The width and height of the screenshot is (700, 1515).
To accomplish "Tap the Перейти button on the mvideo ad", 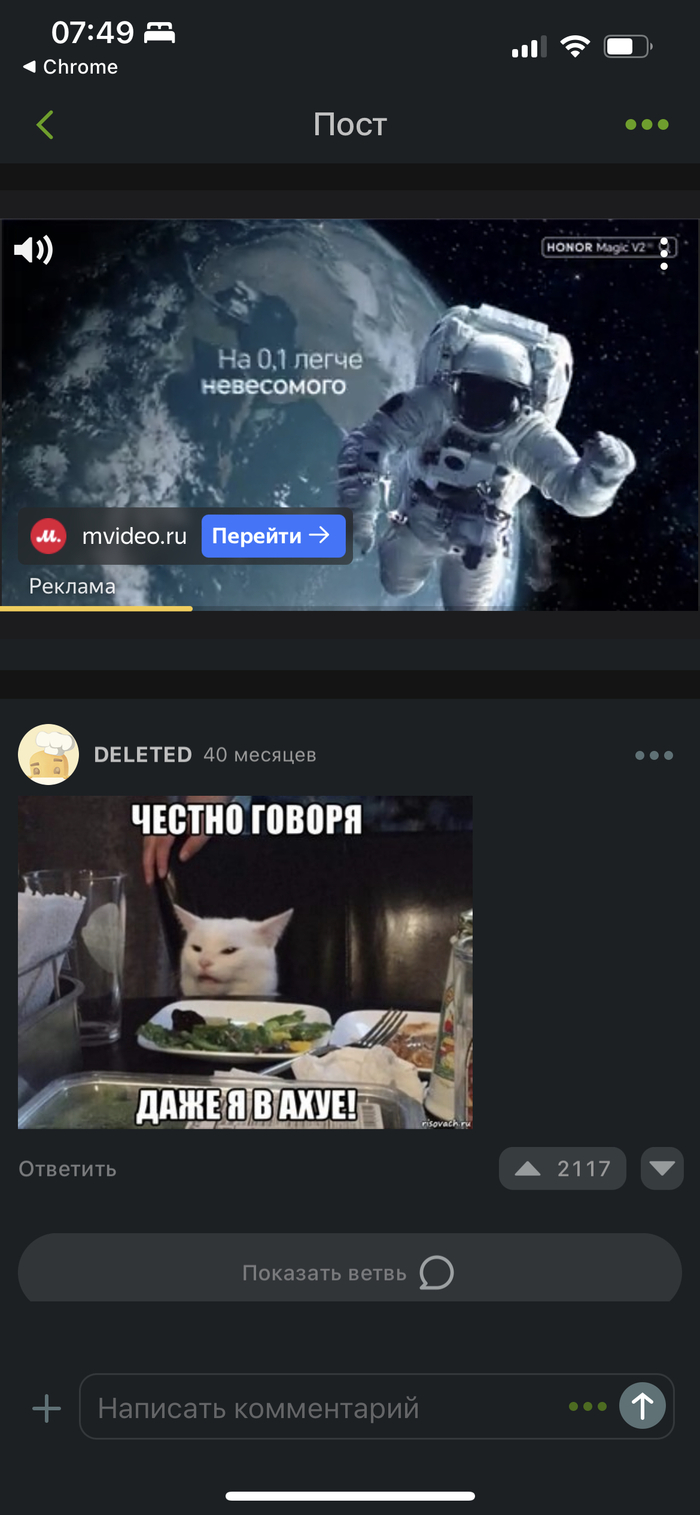I will click(273, 536).
